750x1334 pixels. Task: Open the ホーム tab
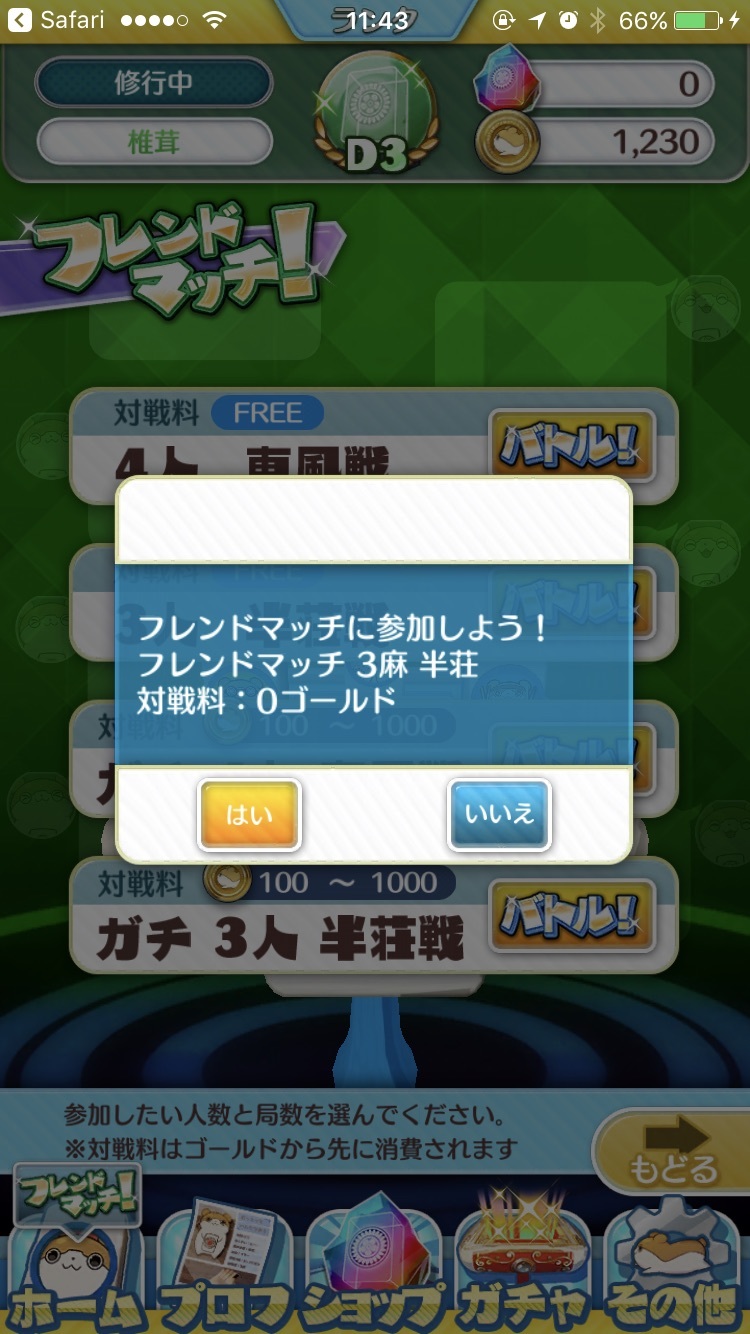[x=73, y=1270]
